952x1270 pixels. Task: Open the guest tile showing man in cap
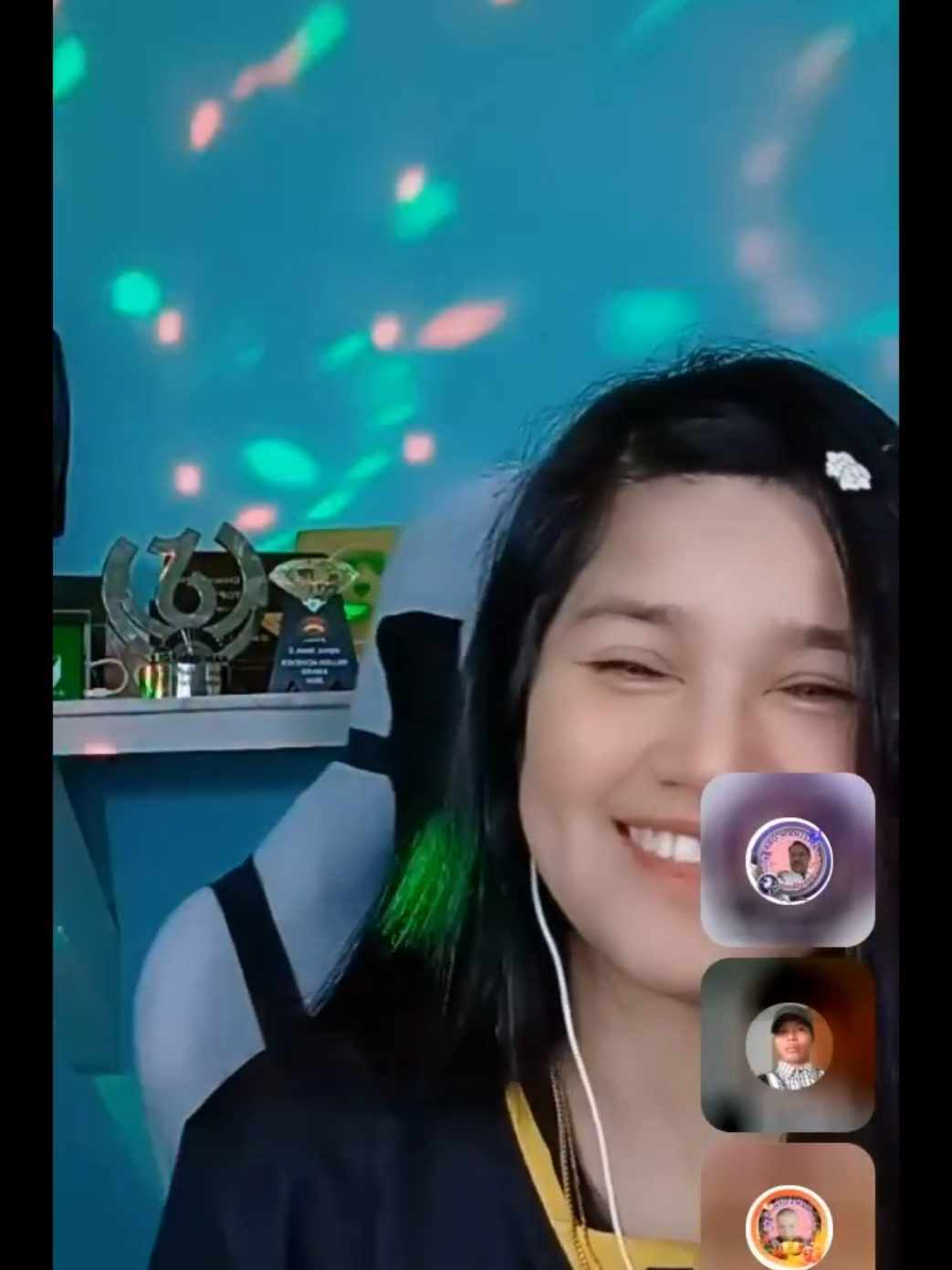tap(788, 1045)
